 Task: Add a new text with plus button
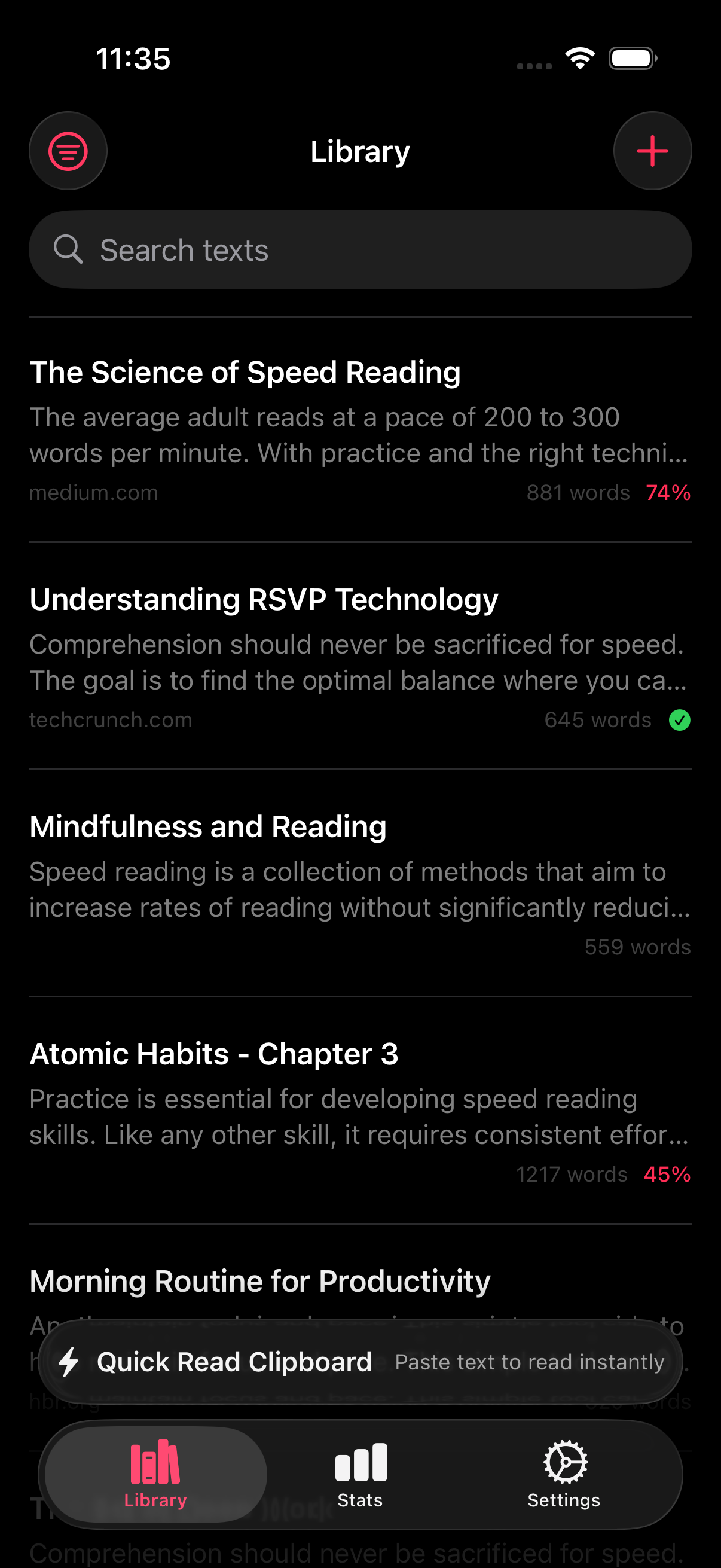(652, 151)
